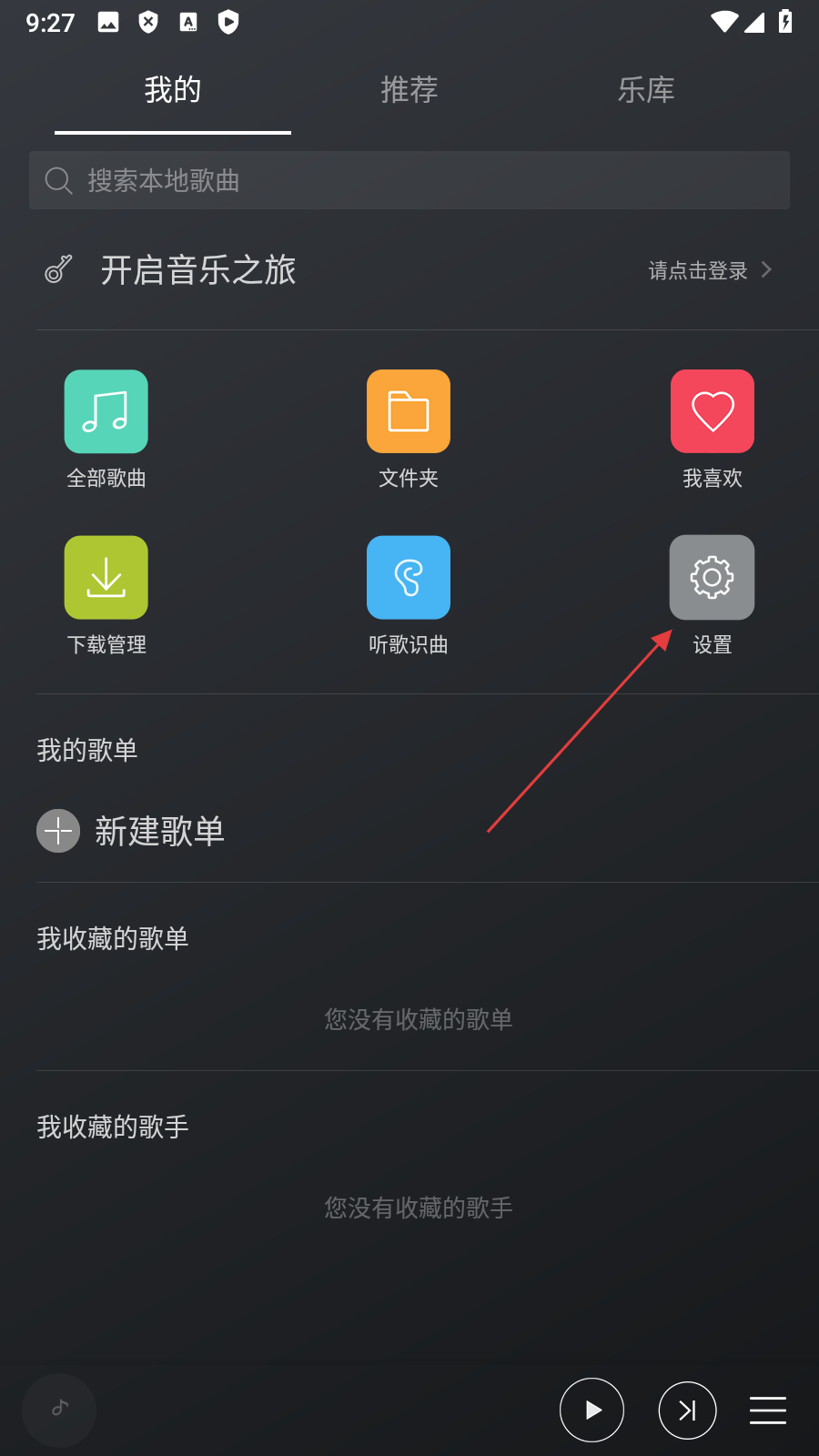
Task: Skip to the next track
Action: (x=687, y=1410)
